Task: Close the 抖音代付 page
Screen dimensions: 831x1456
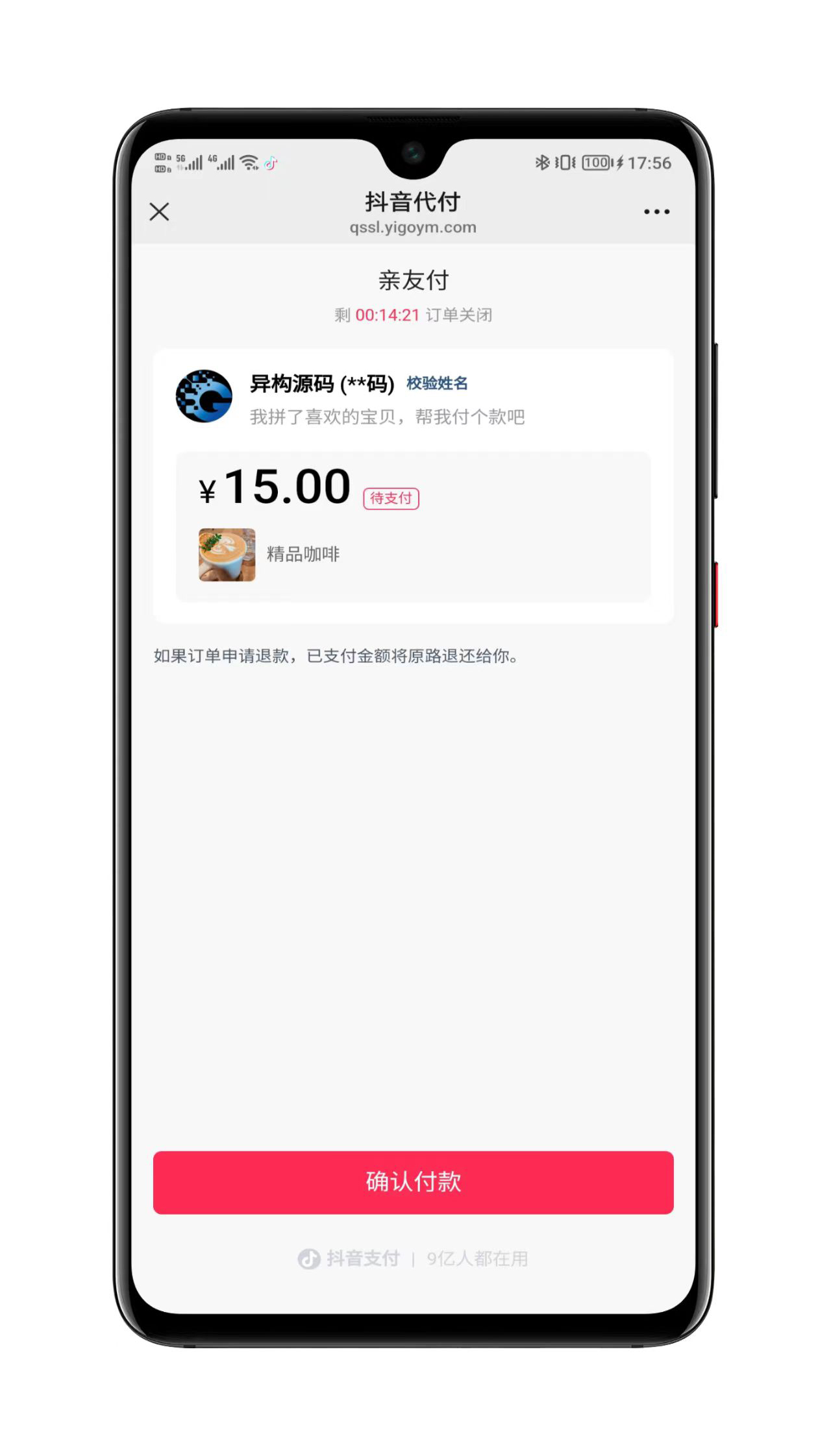Action: [x=159, y=212]
